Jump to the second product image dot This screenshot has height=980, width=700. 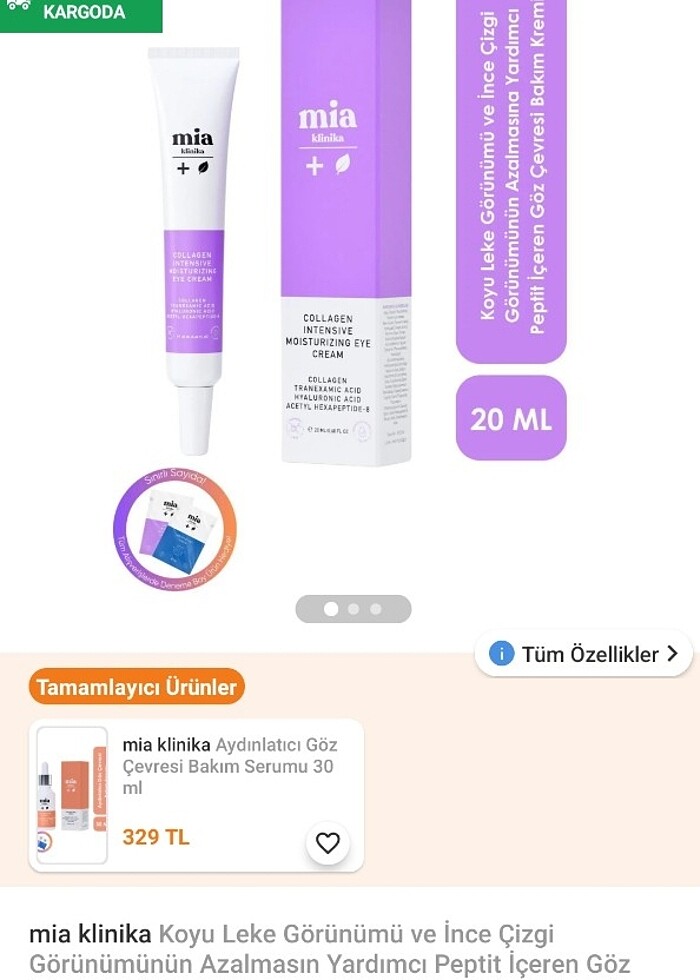click(354, 608)
